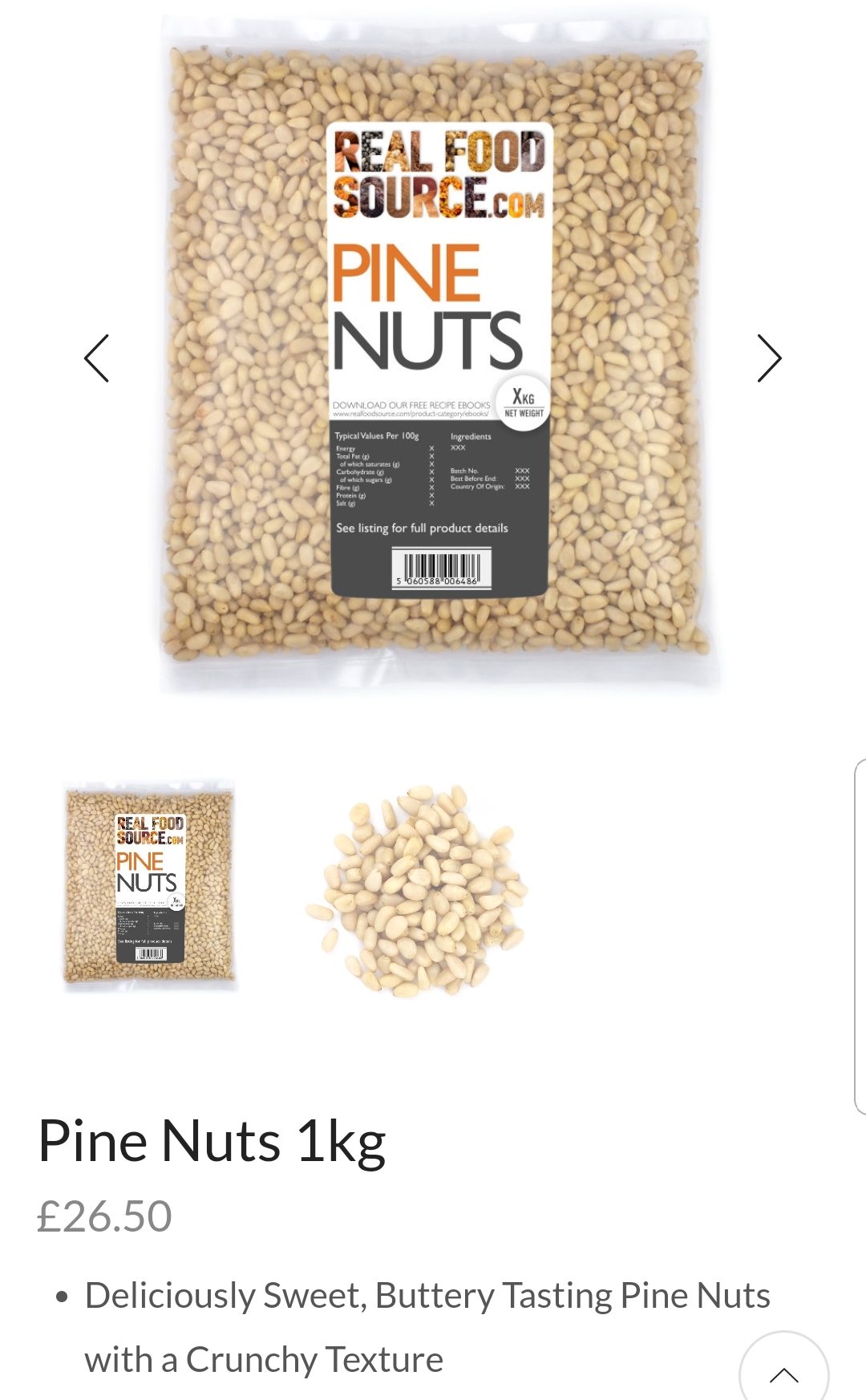The width and height of the screenshot is (866, 1400).
Task: Show the previous product image
Action: pyautogui.click(x=96, y=358)
